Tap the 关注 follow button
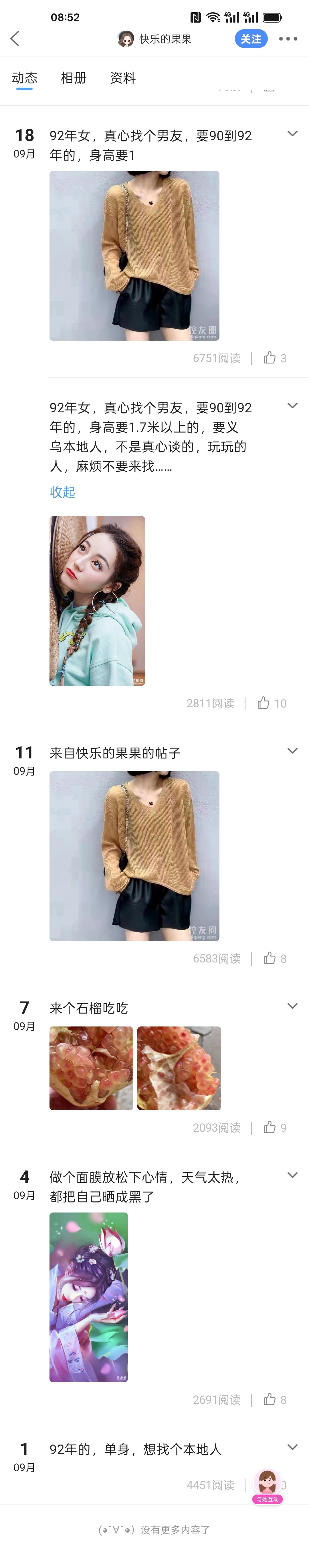 (x=251, y=39)
